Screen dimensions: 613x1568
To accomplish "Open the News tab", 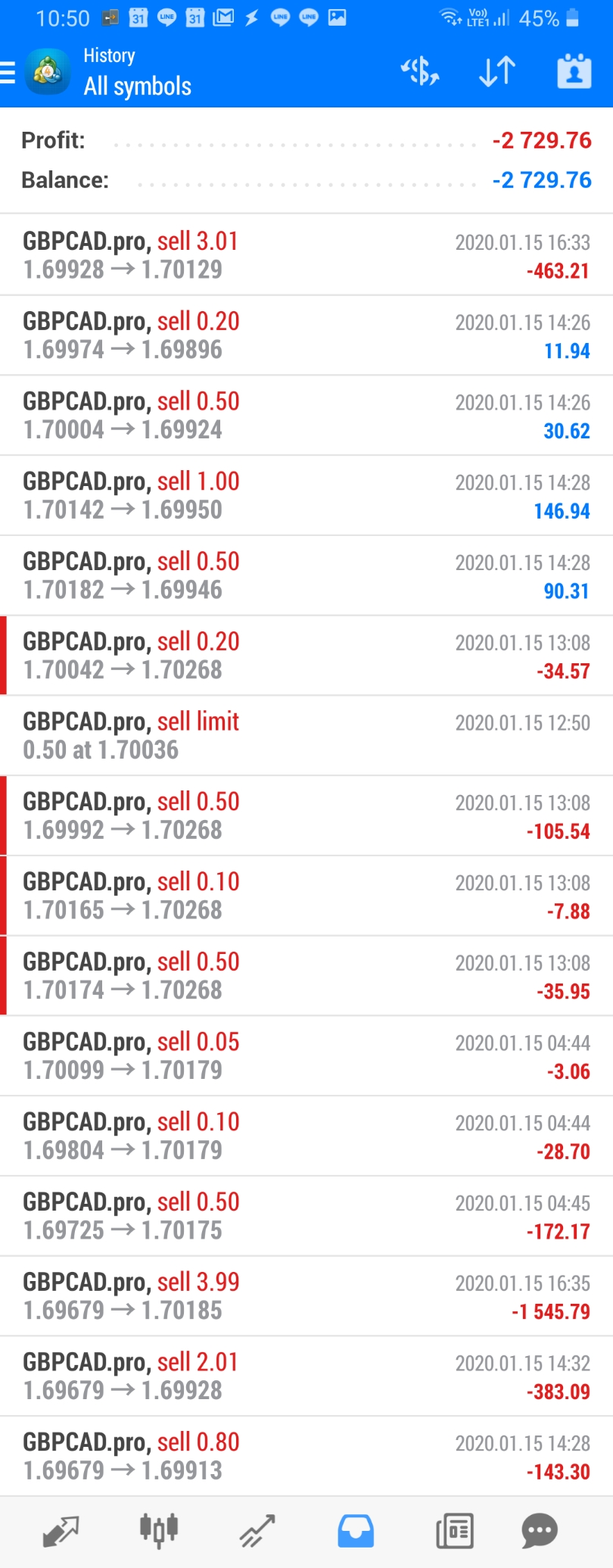I will tap(454, 1531).
